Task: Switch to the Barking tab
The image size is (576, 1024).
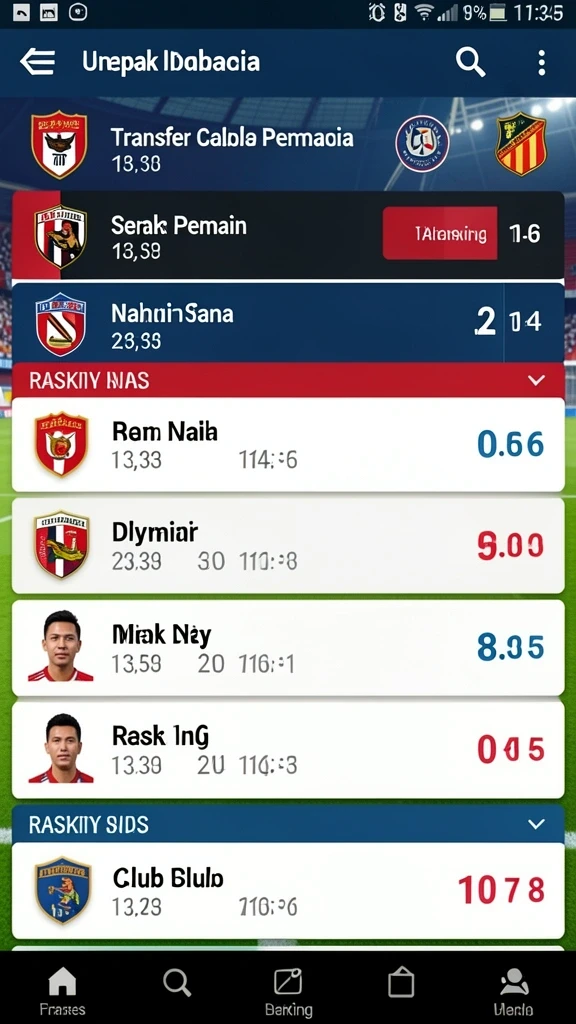Action: pos(289,992)
